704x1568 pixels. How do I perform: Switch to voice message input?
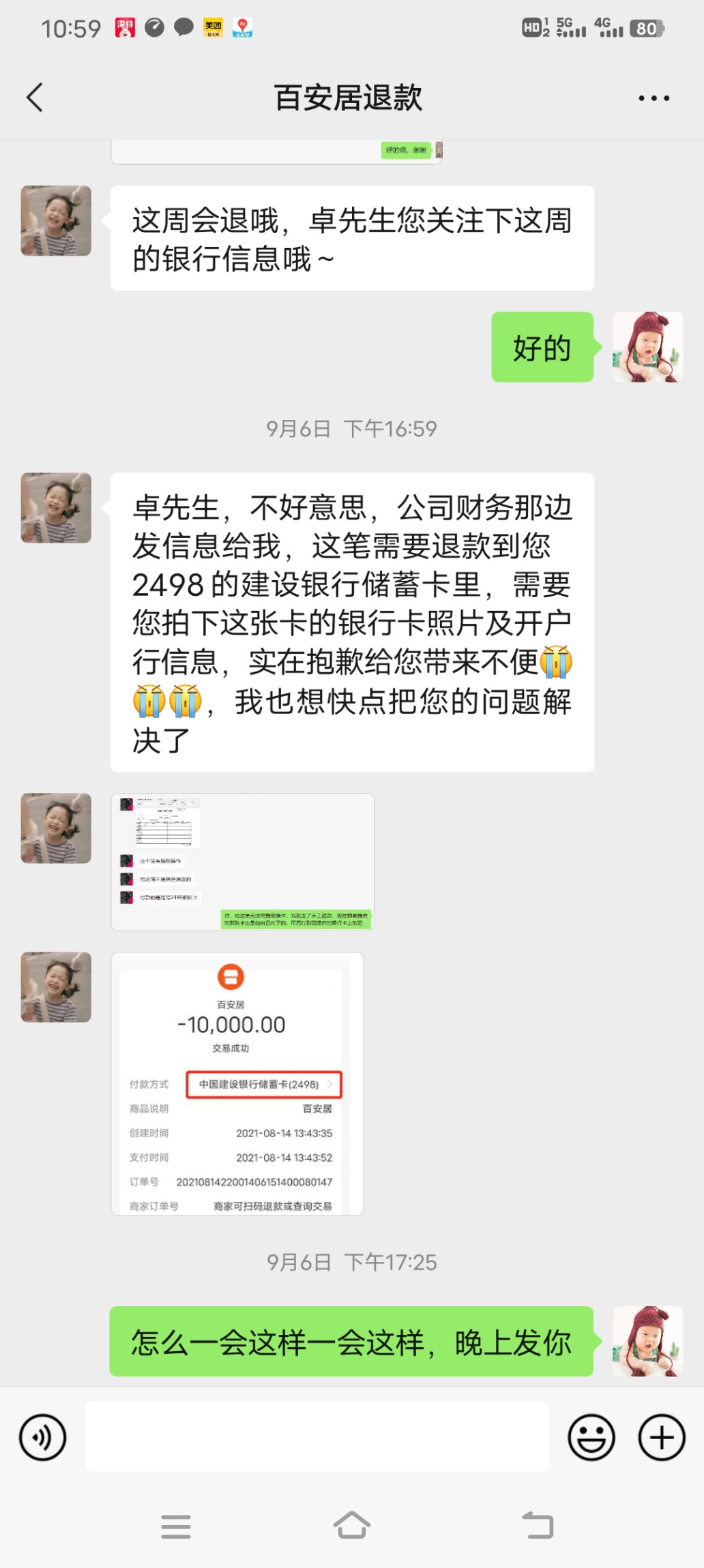[x=43, y=1438]
